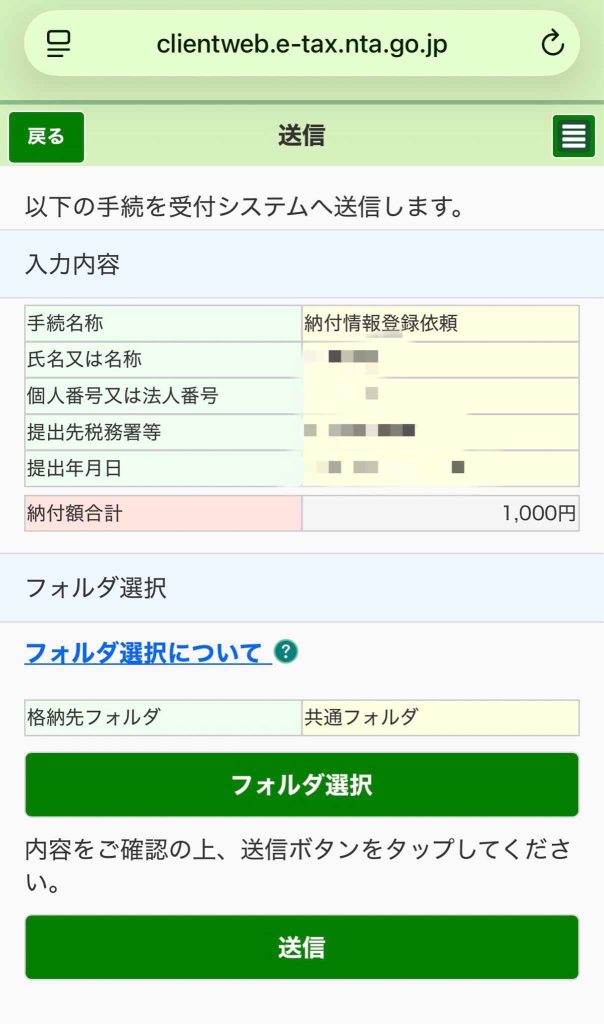The image size is (604, 1024).
Task: Open the browser reader/page options icon
Action: 59,43
